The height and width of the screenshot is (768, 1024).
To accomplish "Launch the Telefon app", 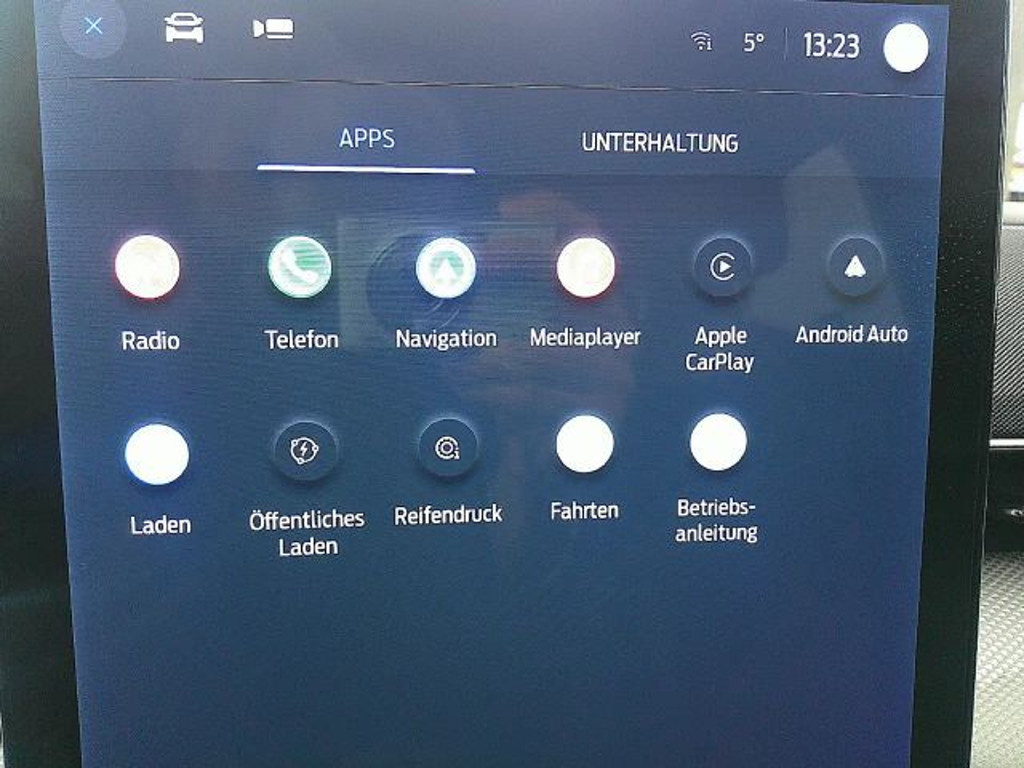I will tap(300, 268).
